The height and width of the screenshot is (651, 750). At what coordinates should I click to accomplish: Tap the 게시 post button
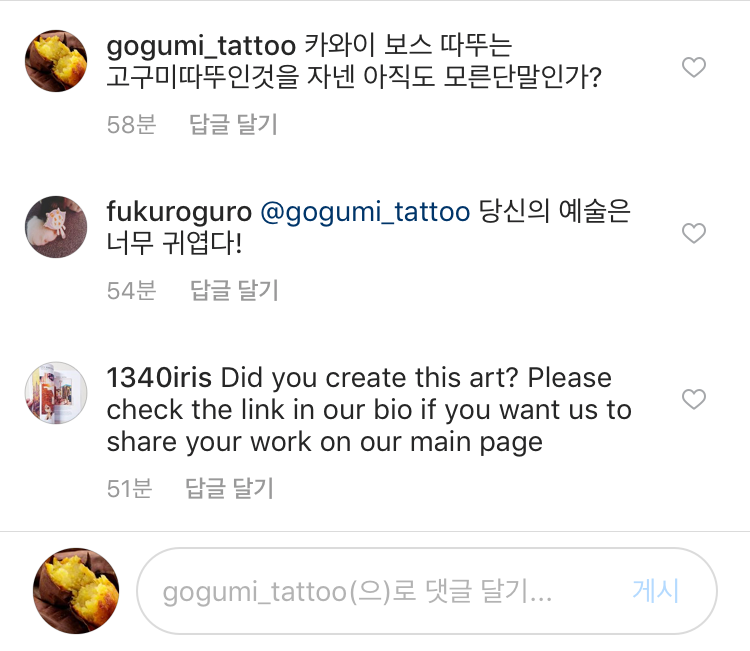click(x=655, y=591)
